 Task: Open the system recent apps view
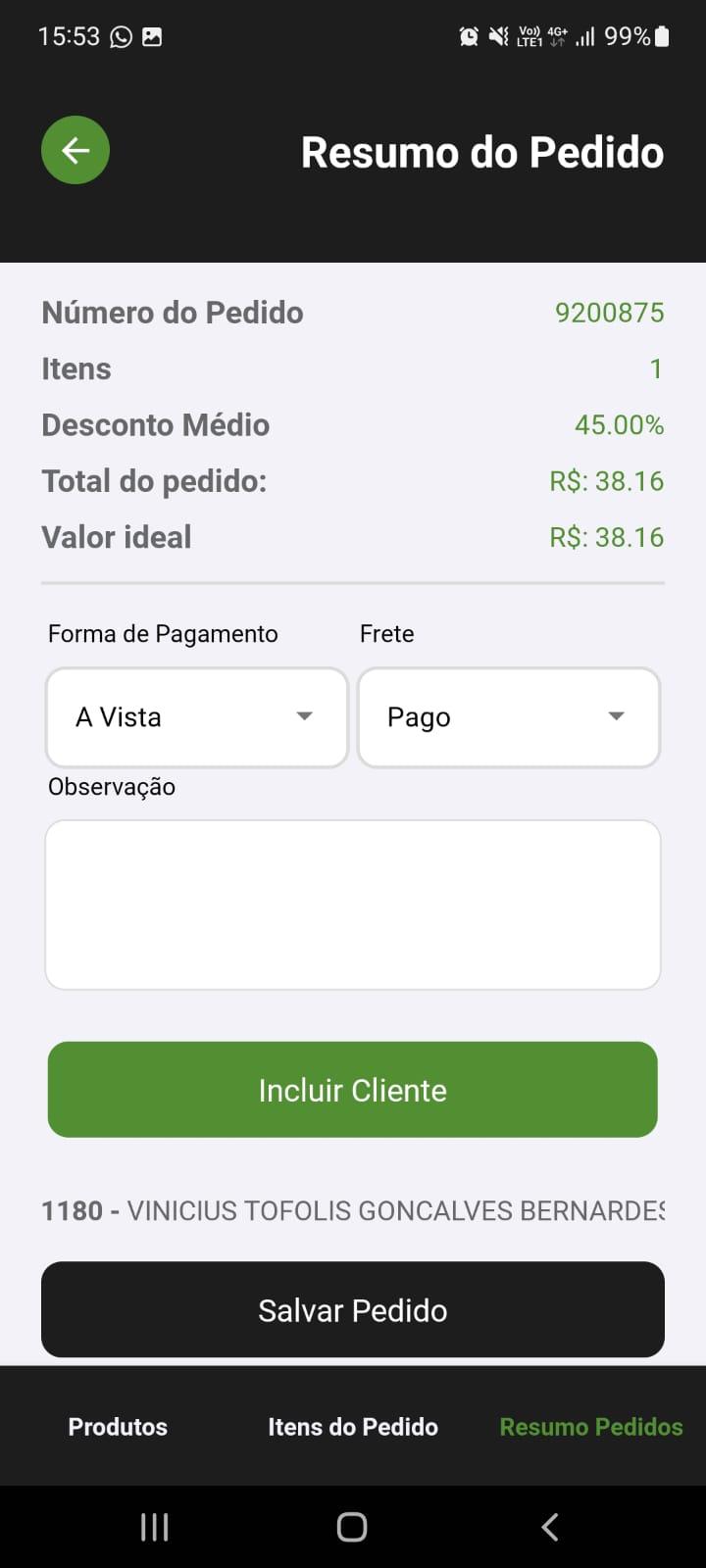155,1527
